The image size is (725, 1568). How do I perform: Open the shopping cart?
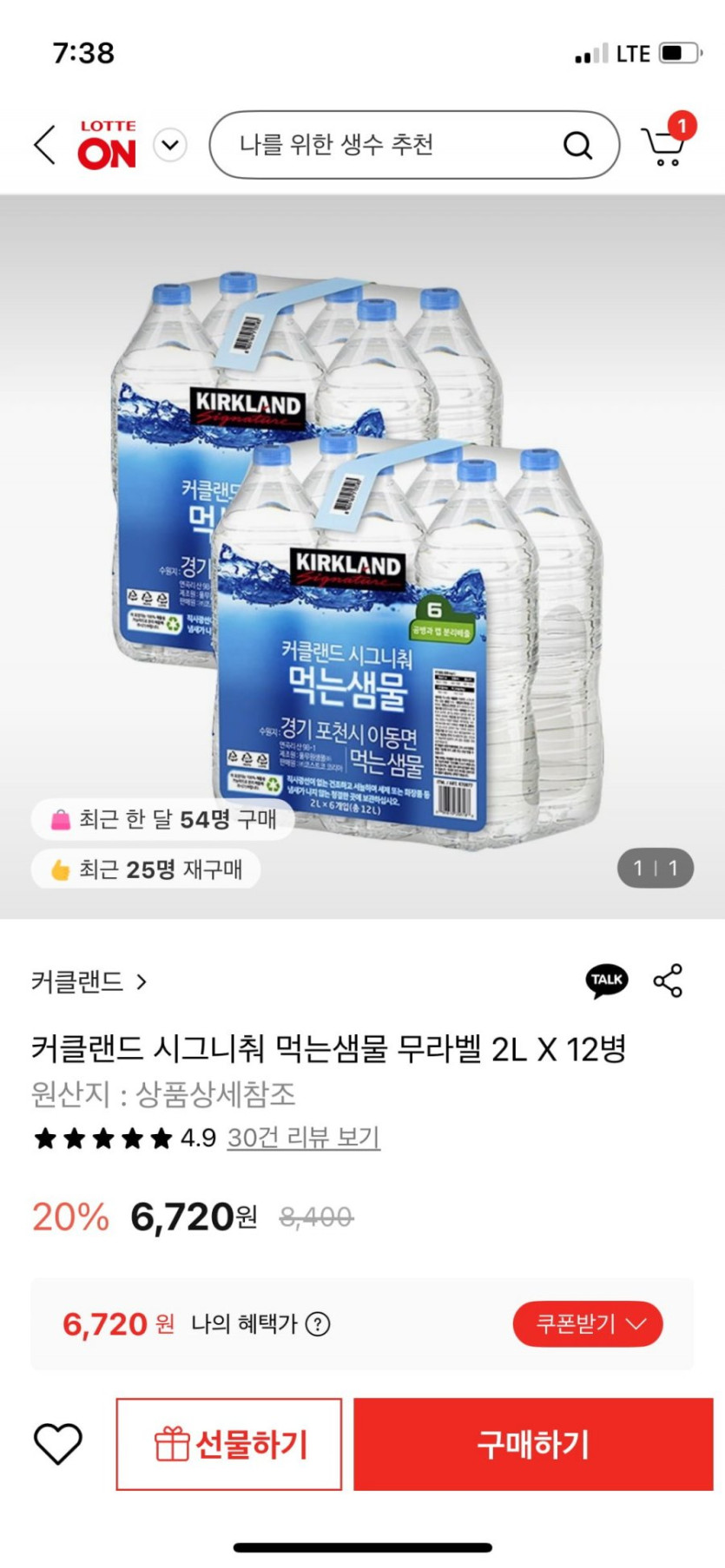(665, 143)
